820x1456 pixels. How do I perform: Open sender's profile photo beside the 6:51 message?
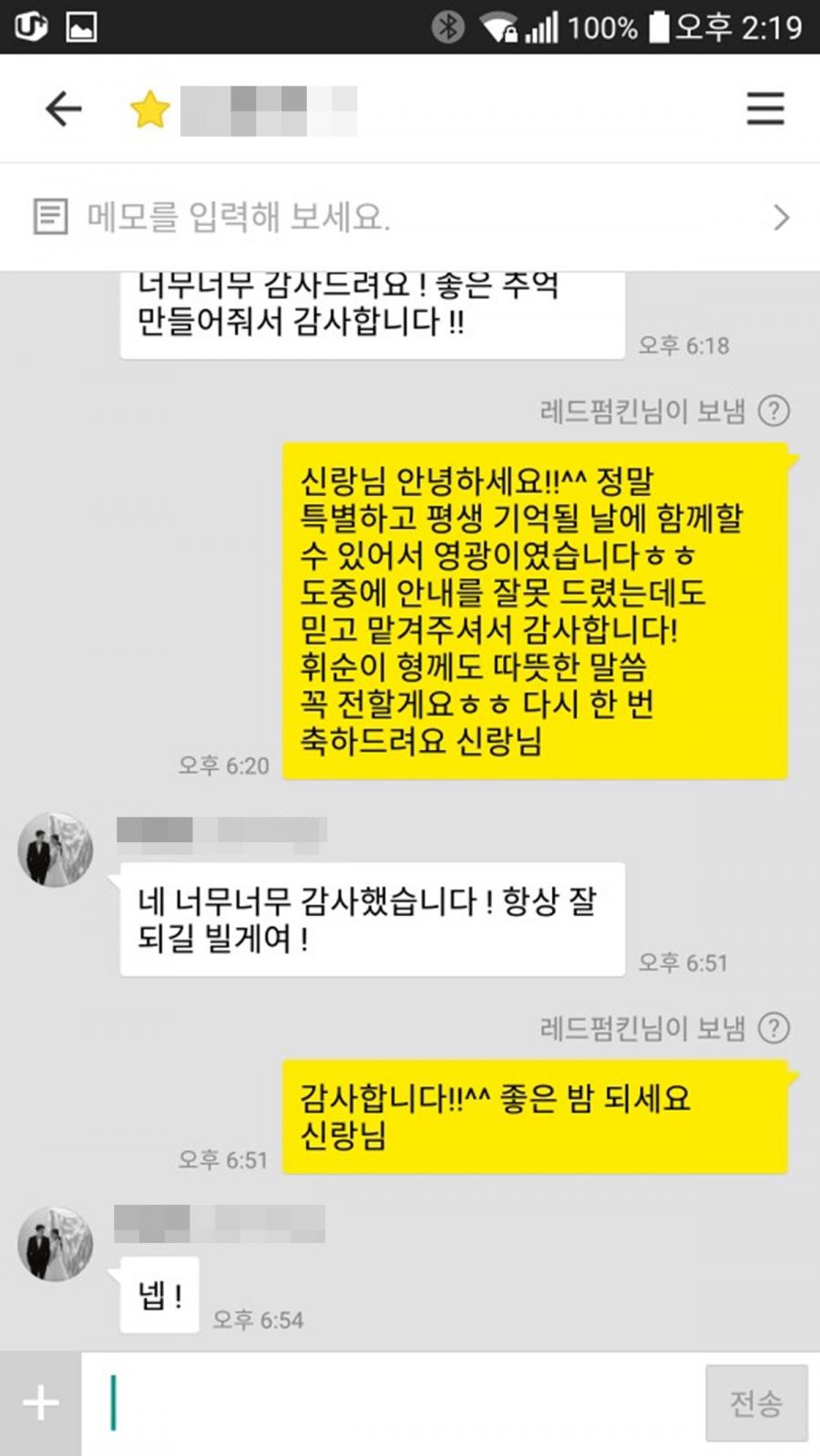tap(56, 850)
